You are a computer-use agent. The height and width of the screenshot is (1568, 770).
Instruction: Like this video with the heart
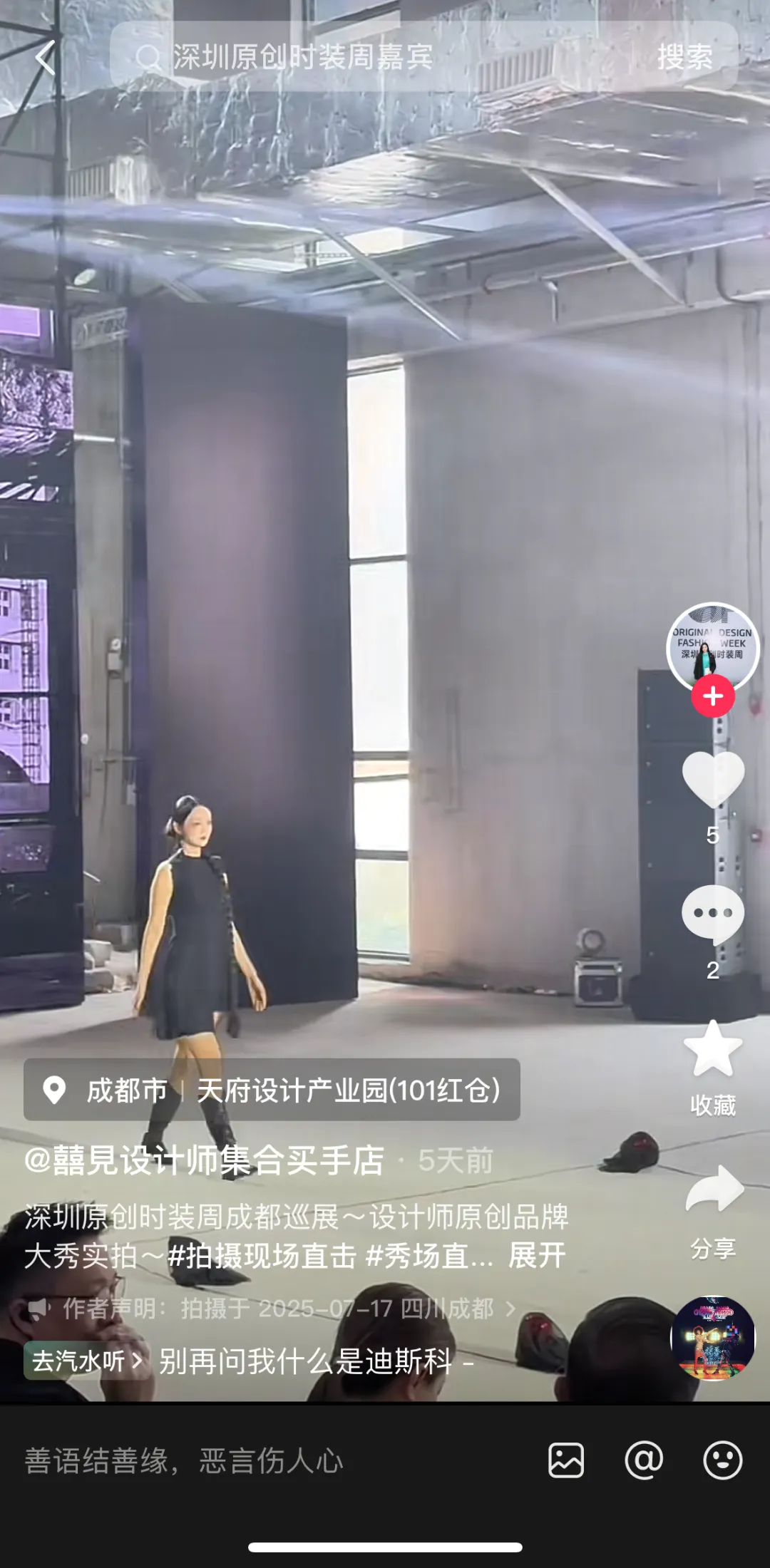coord(712,780)
